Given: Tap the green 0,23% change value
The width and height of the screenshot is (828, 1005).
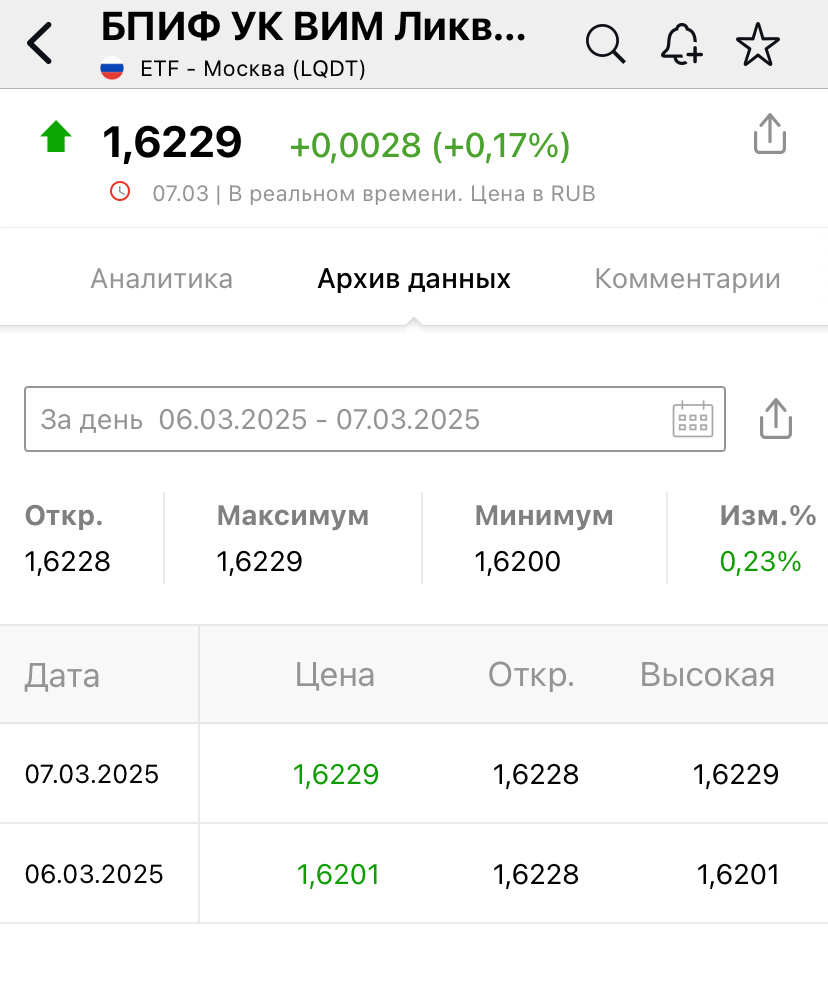Looking at the screenshot, I should [761, 563].
